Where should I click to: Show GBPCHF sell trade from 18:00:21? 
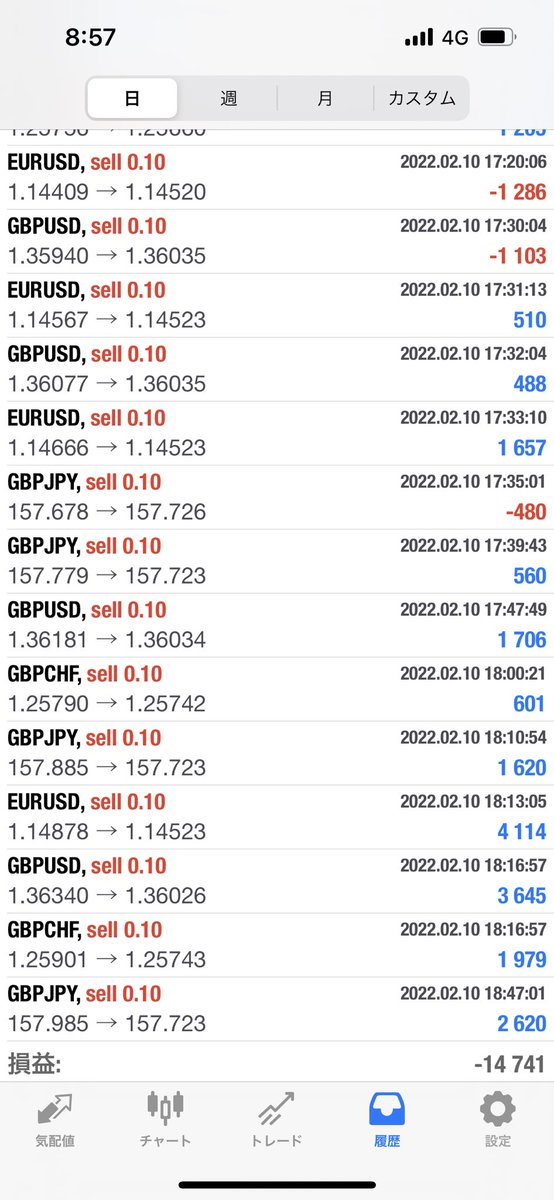[277, 690]
